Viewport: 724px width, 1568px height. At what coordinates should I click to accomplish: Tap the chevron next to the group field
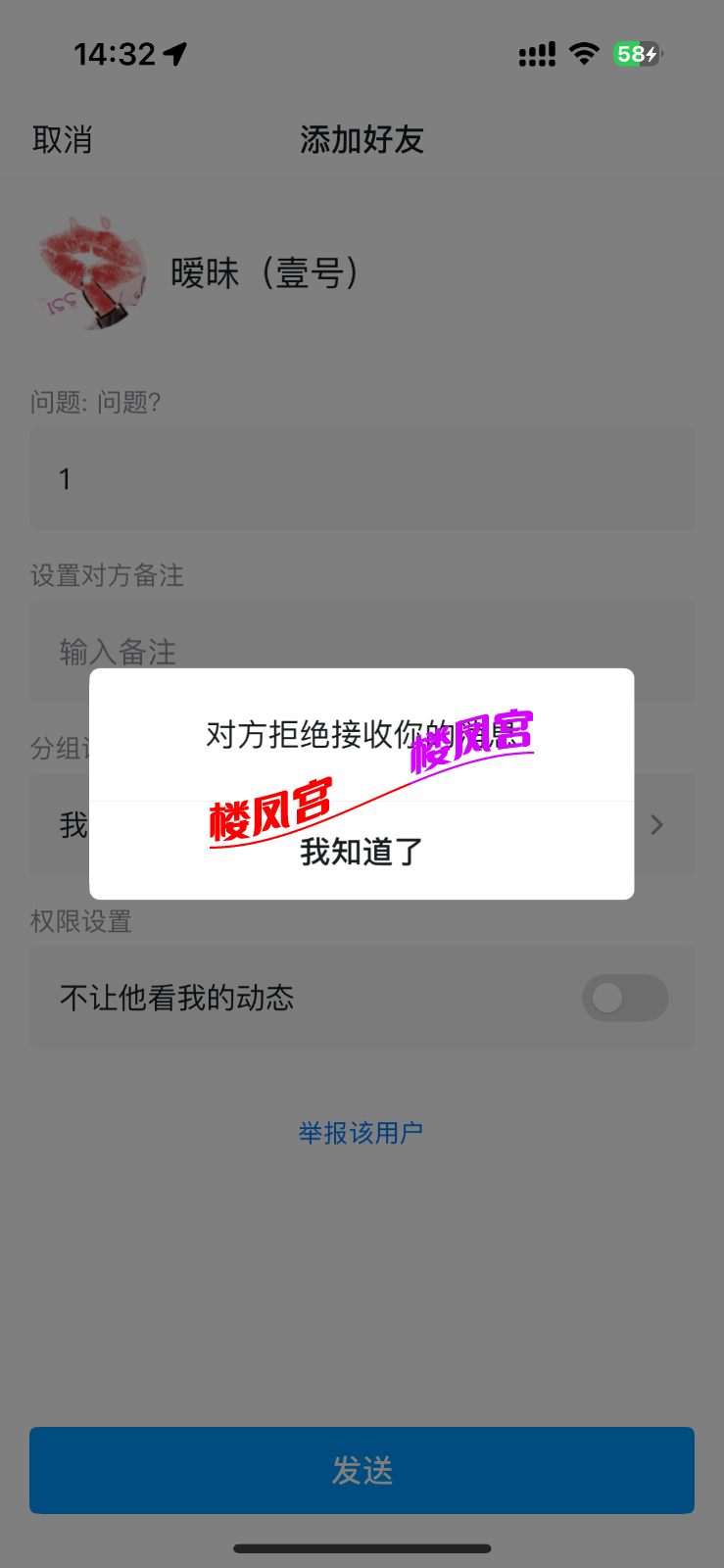(655, 824)
